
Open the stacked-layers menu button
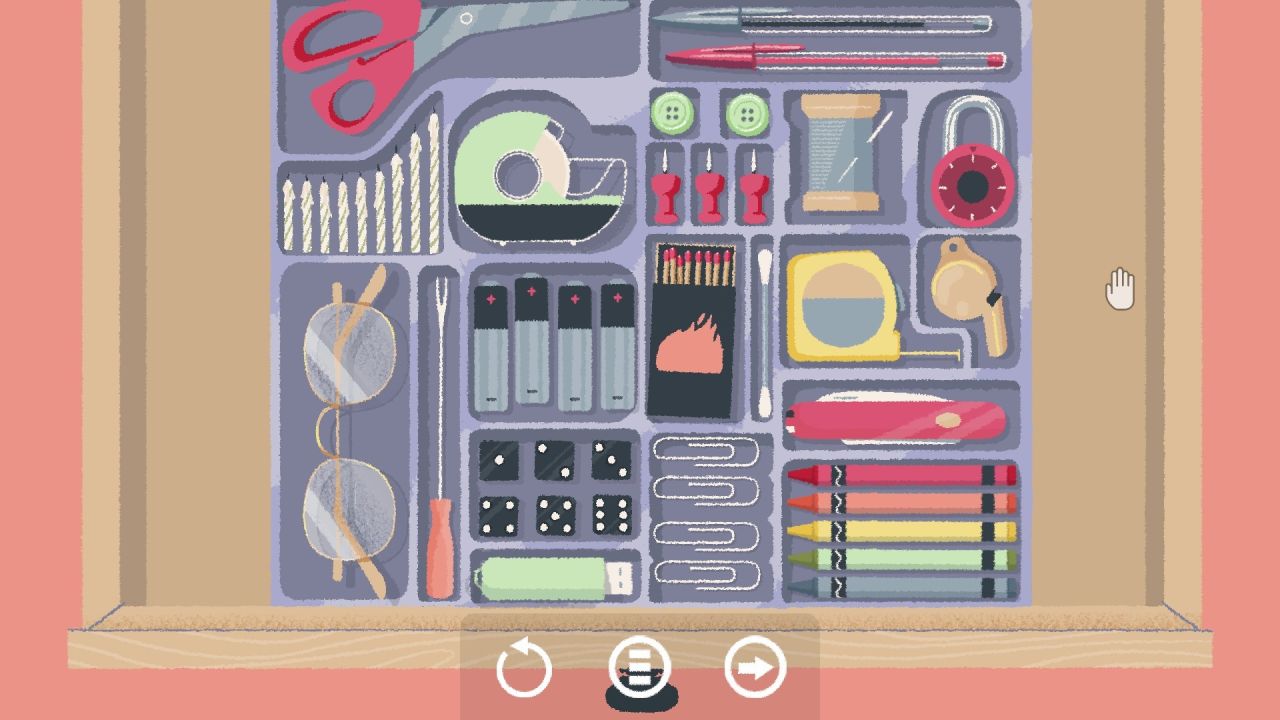[639, 667]
